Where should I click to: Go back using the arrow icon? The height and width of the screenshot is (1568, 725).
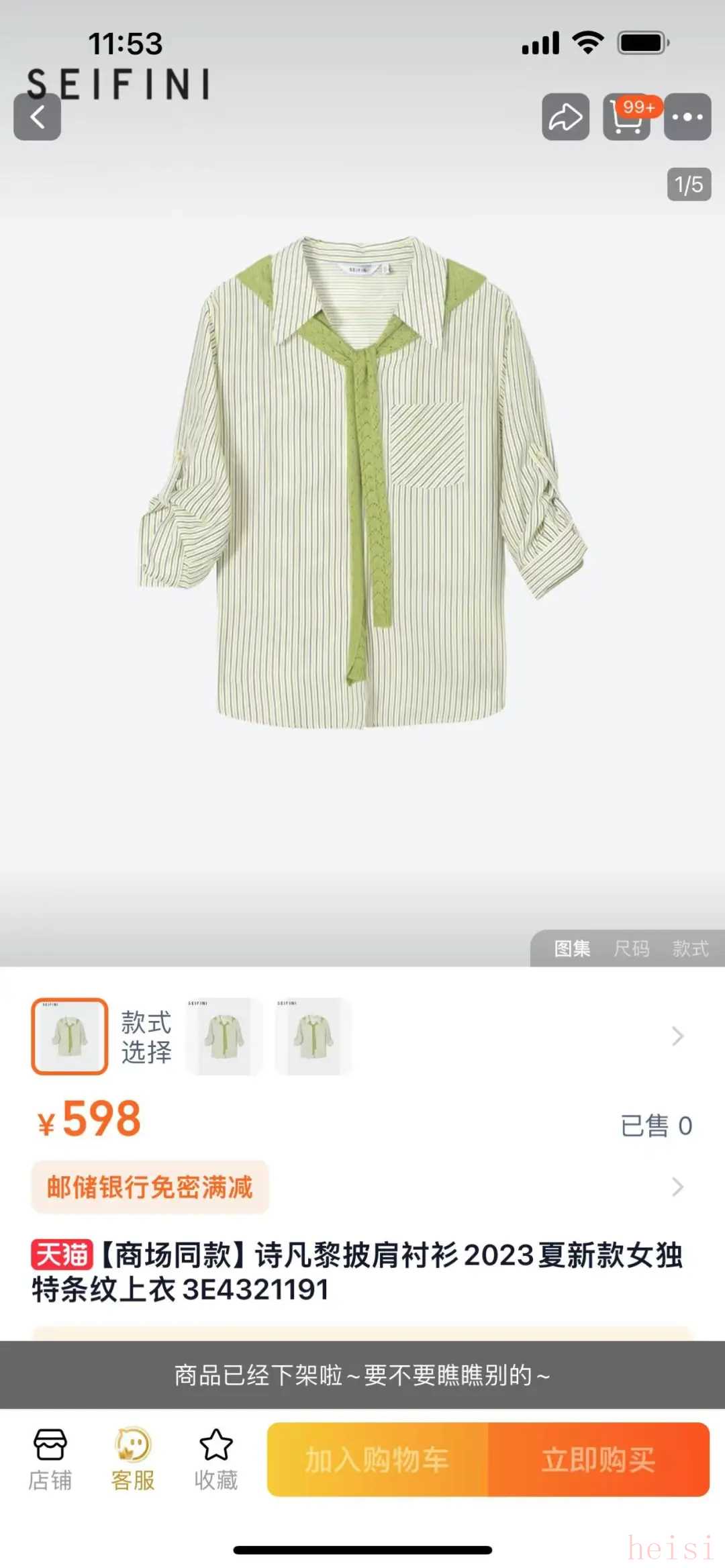tap(38, 117)
